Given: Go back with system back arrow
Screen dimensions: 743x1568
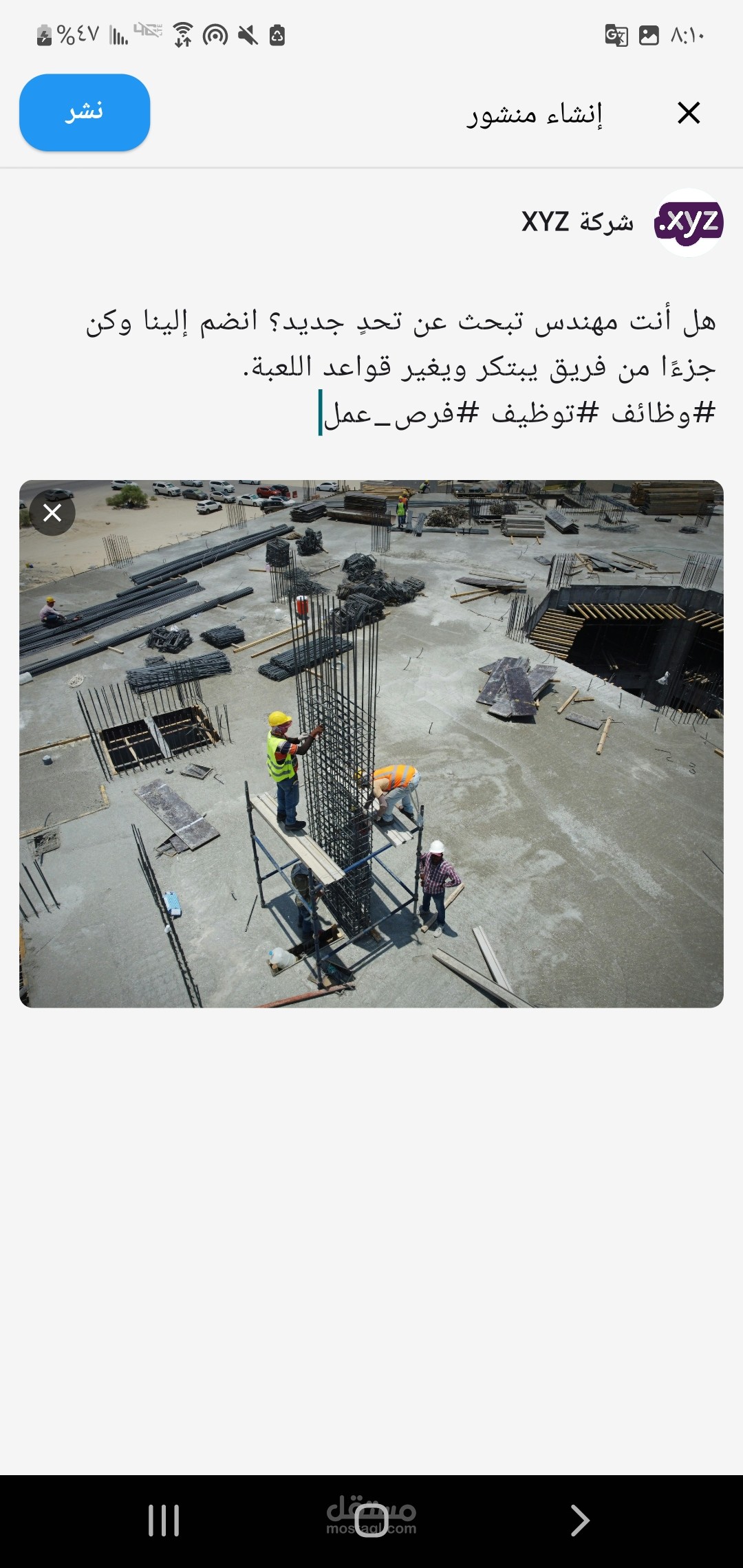Looking at the screenshot, I should [x=580, y=1521].
